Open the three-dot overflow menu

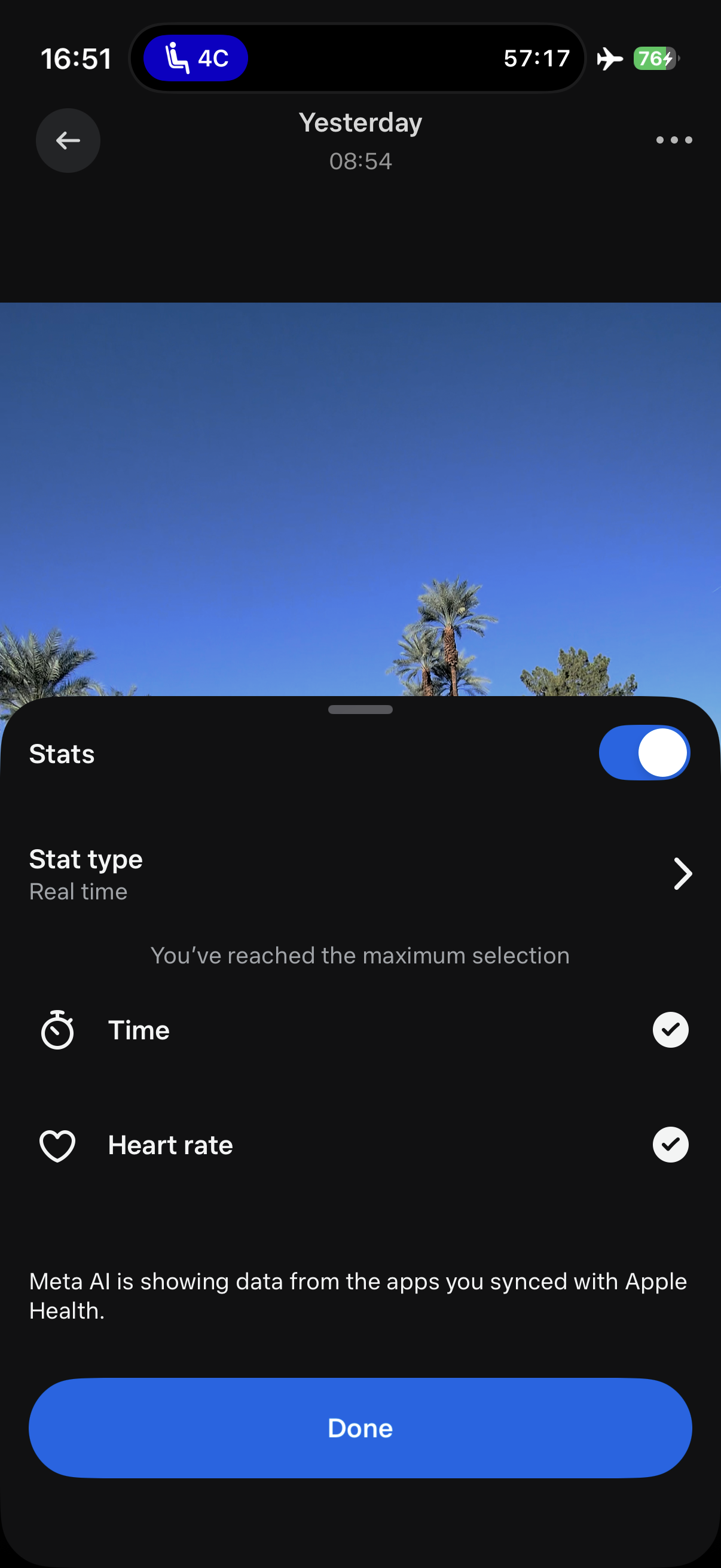tap(674, 141)
